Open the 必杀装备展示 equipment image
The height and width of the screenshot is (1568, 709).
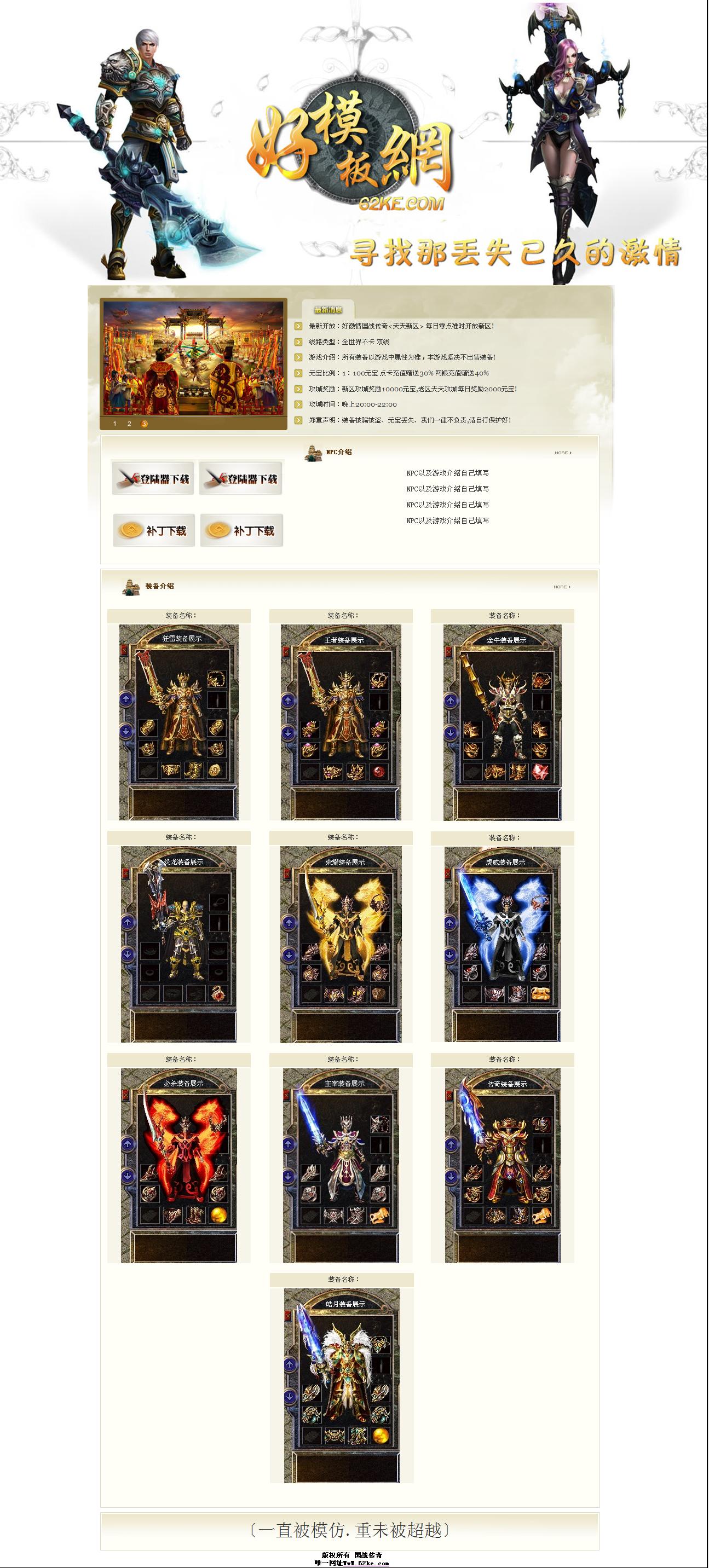pyautogui.click(x=178, y=1165)
